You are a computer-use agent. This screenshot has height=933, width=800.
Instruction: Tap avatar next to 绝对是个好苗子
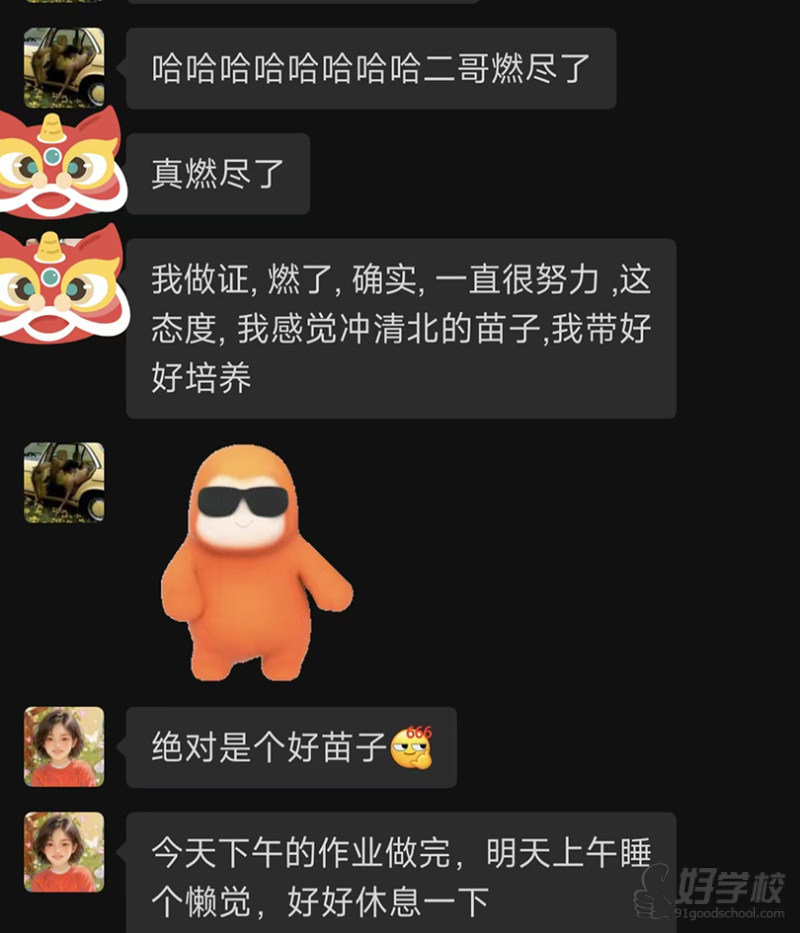(64, 746)
